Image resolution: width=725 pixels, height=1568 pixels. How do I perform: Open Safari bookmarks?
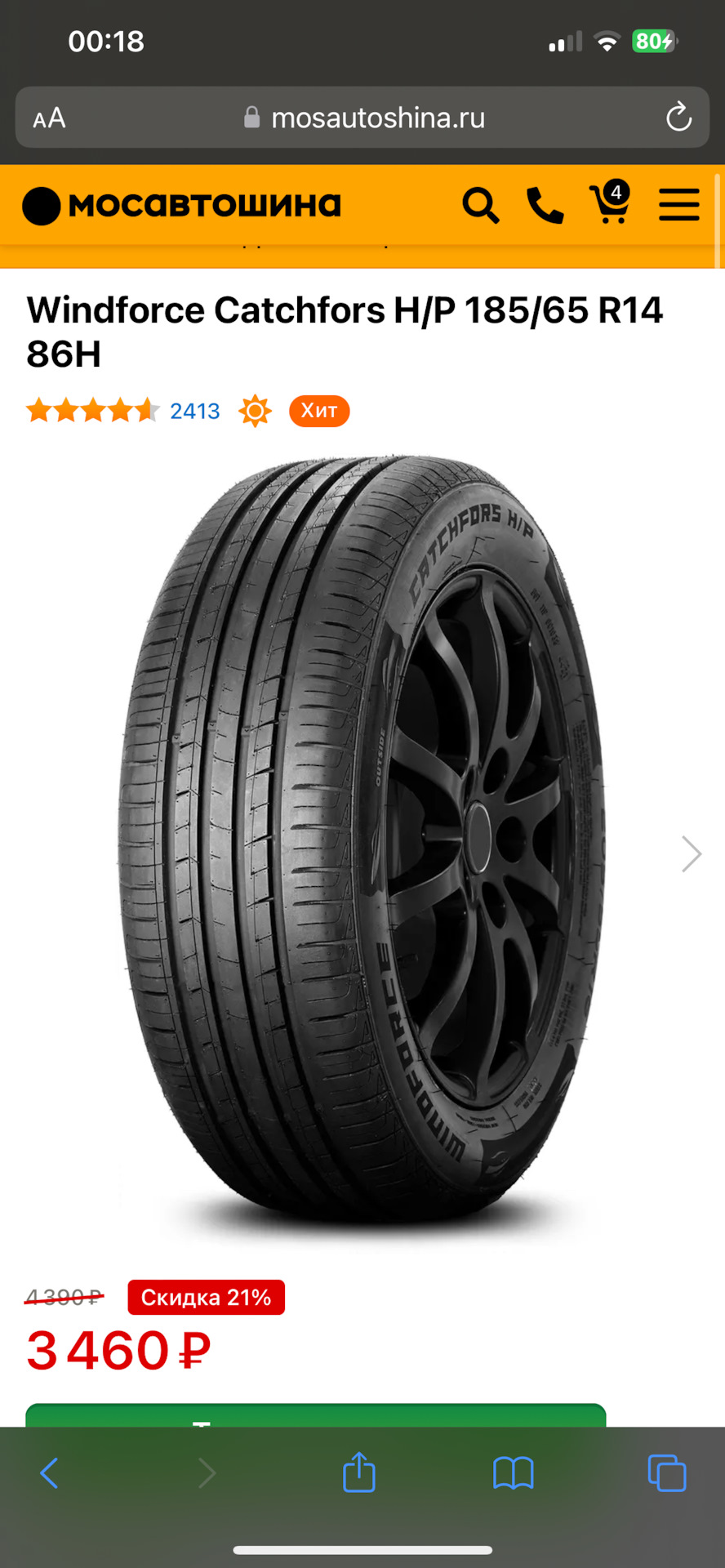[x=513, y=1473]
